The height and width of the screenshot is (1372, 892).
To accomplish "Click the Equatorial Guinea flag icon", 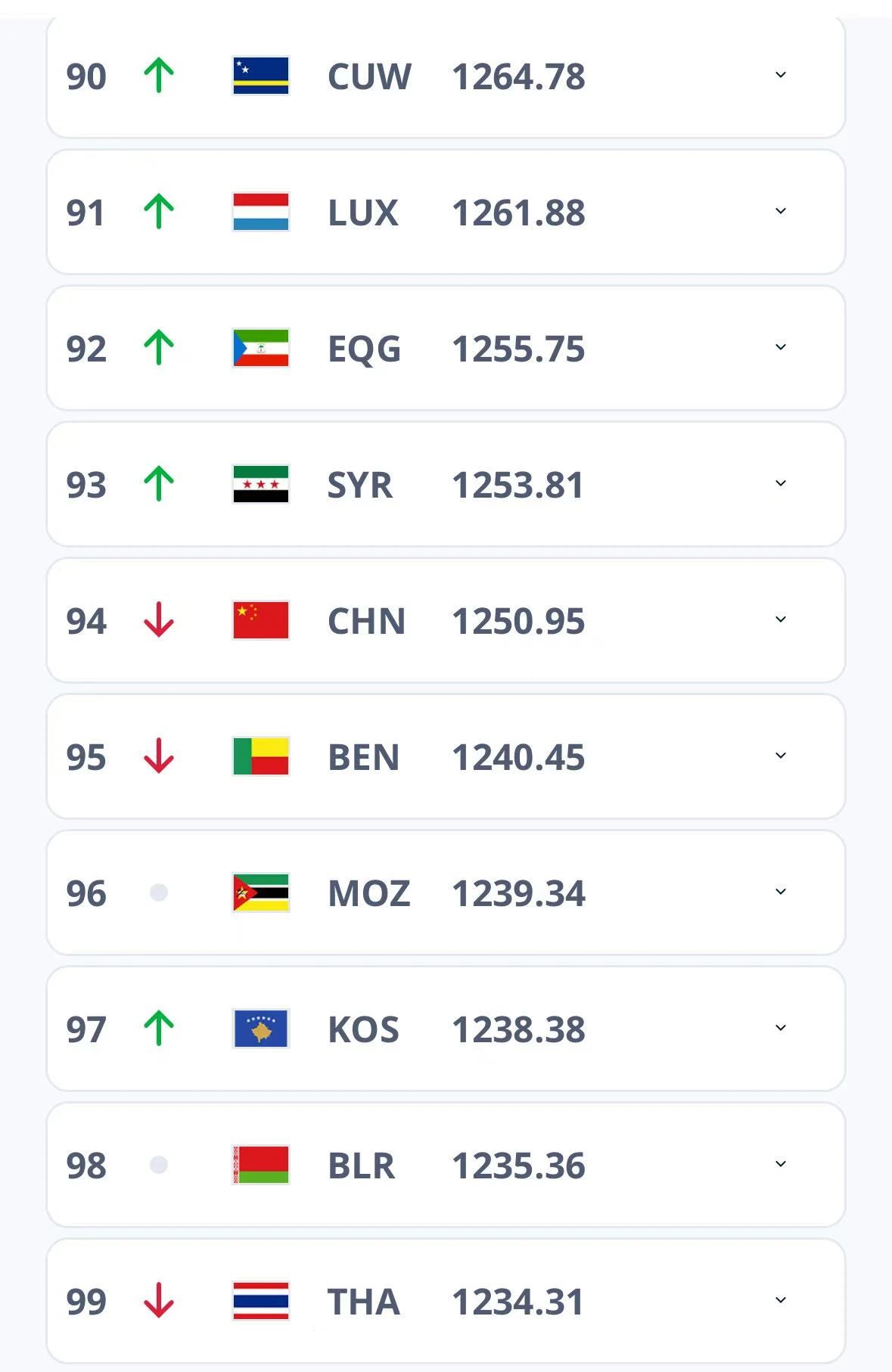I will (x=260, y=349).
